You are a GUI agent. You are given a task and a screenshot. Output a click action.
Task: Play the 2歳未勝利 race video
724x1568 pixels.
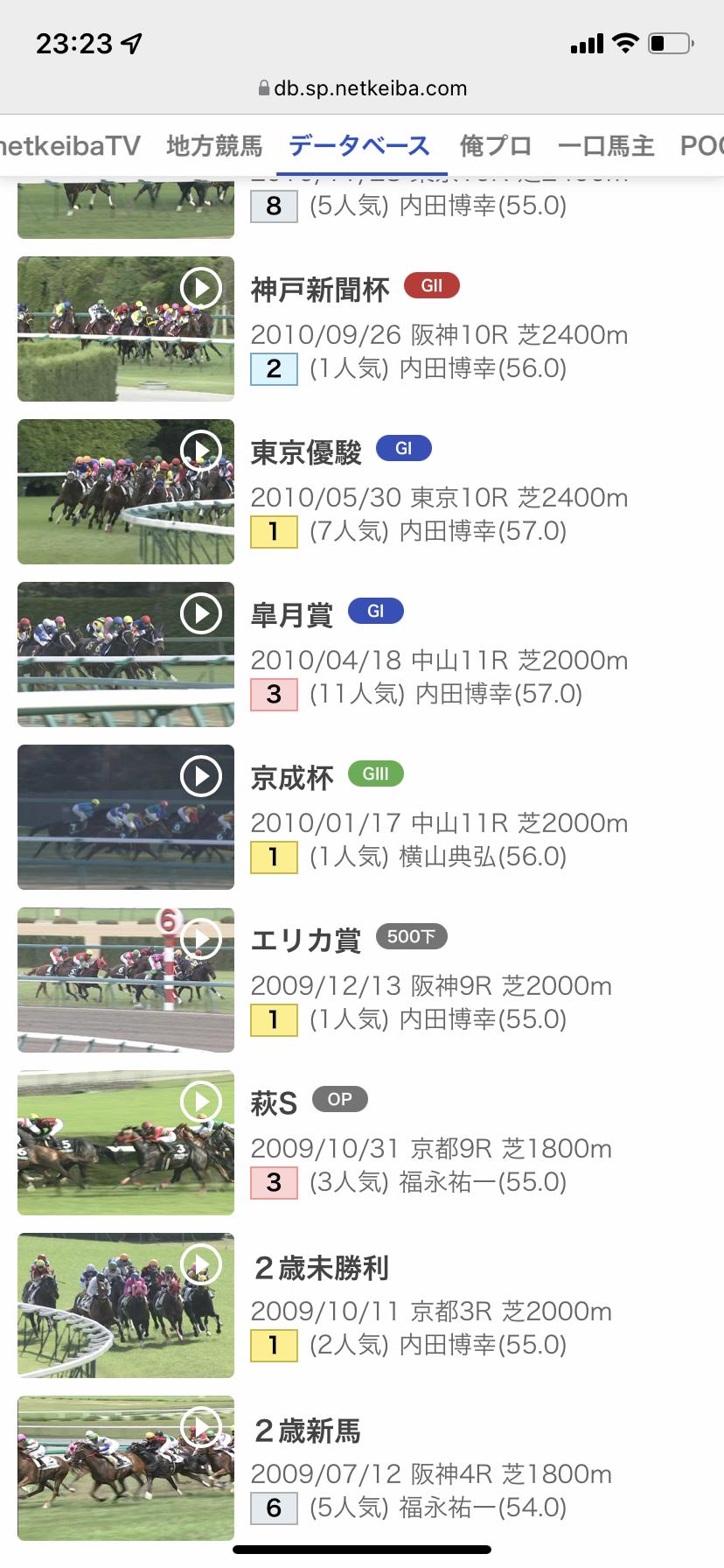coord(126,1305)
